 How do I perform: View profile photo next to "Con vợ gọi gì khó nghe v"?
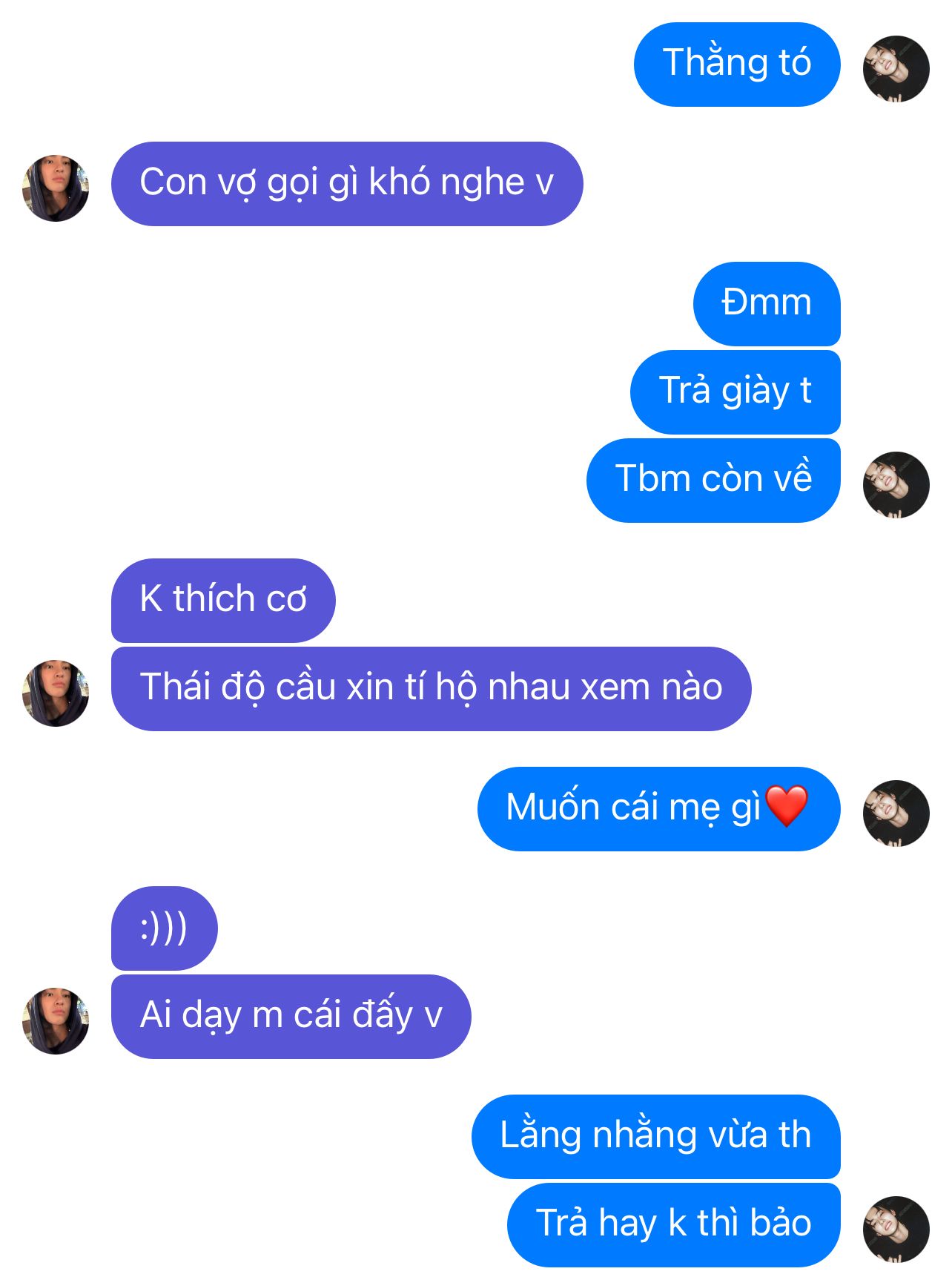point(56,188)
